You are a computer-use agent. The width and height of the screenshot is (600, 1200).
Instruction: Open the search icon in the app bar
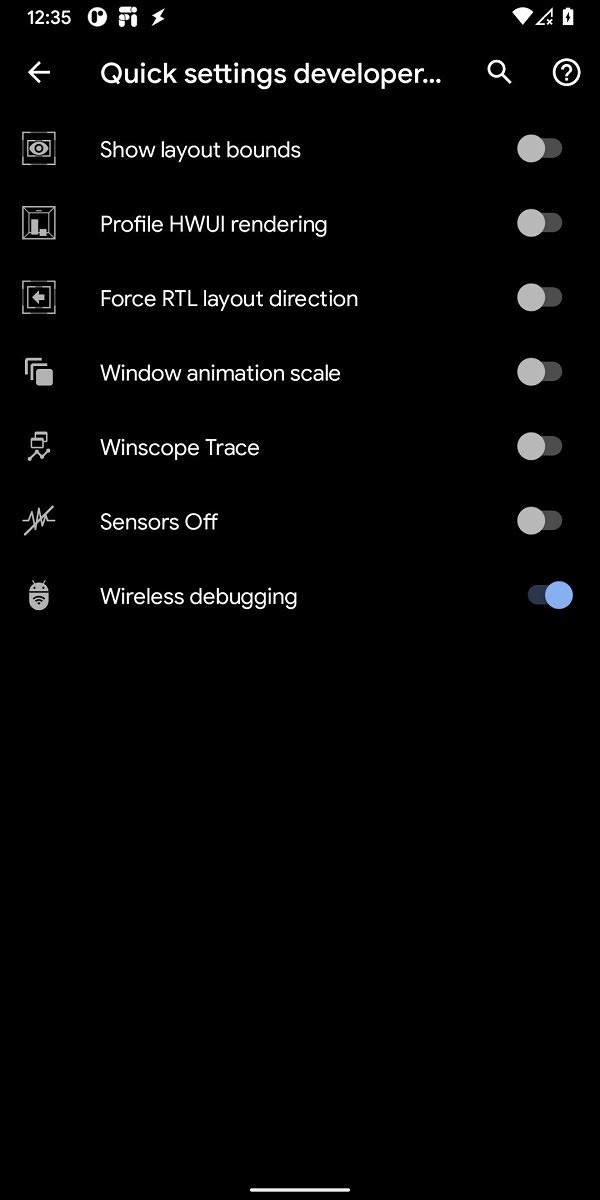click(499, 72)
